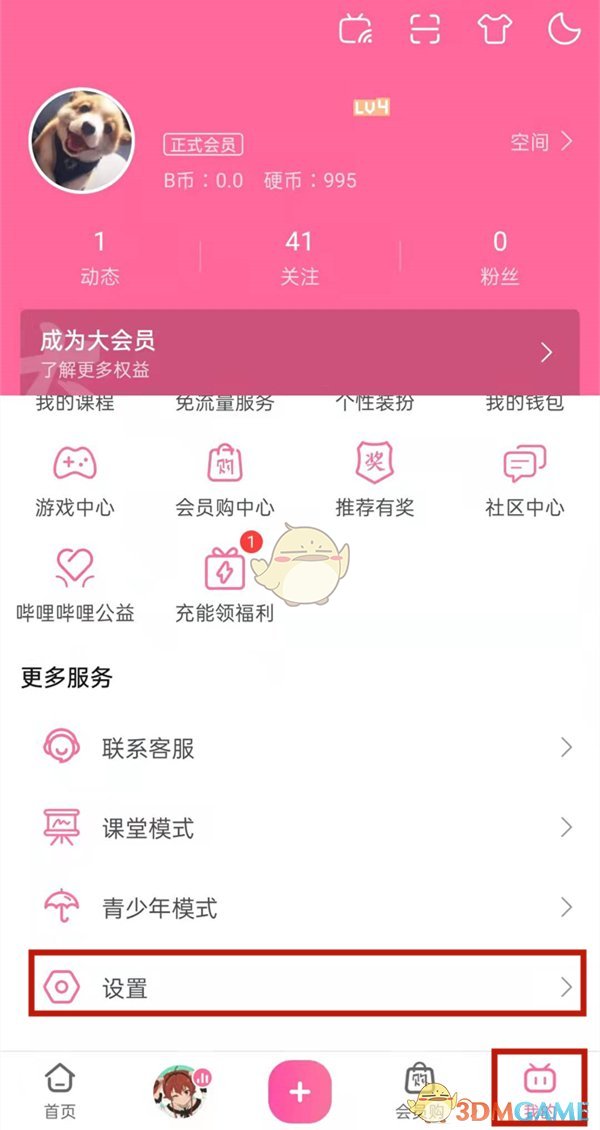Open 青少年模式 row
600x1130 pixels.
(300, 908)
